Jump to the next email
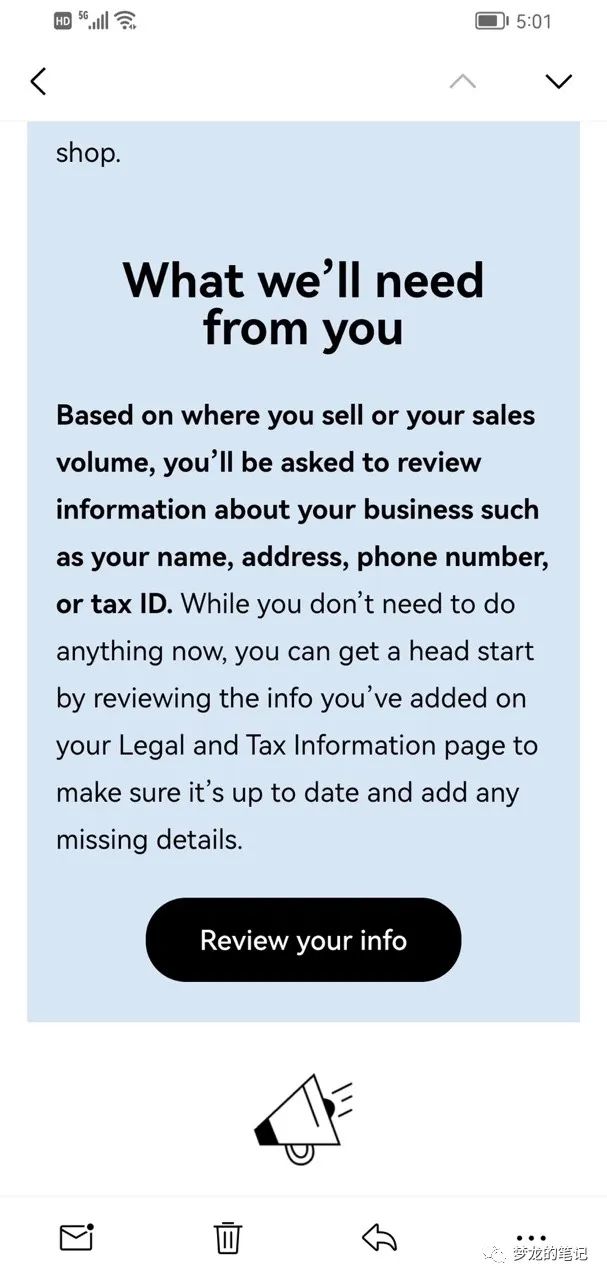This screenshot has width=607, height=1280. pos(558,82)
